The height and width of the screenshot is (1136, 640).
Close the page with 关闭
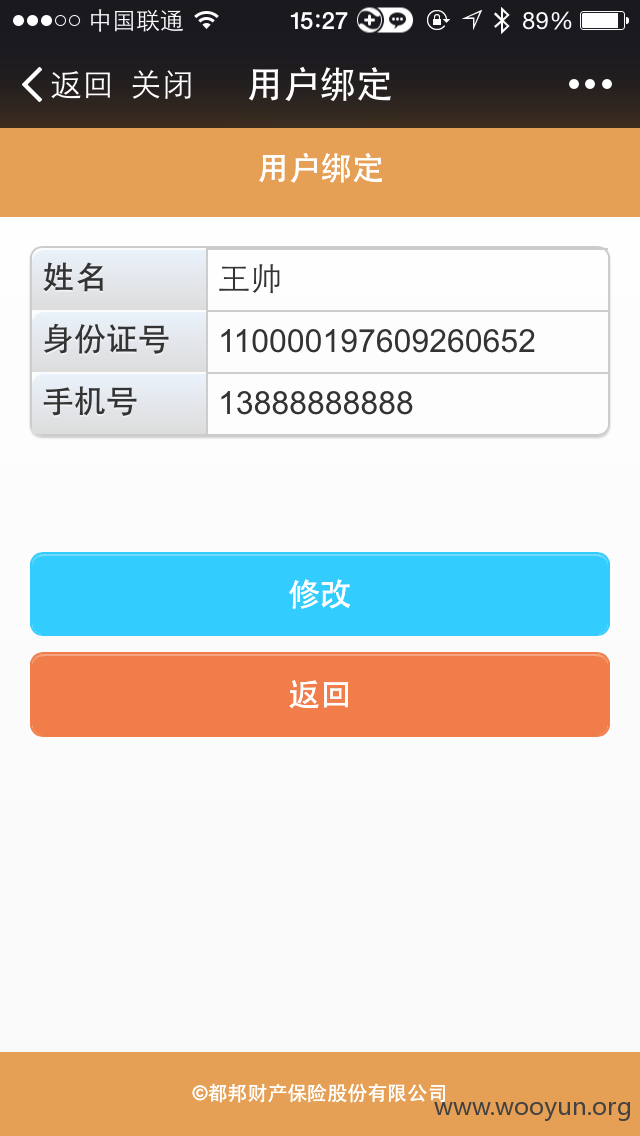162,85
